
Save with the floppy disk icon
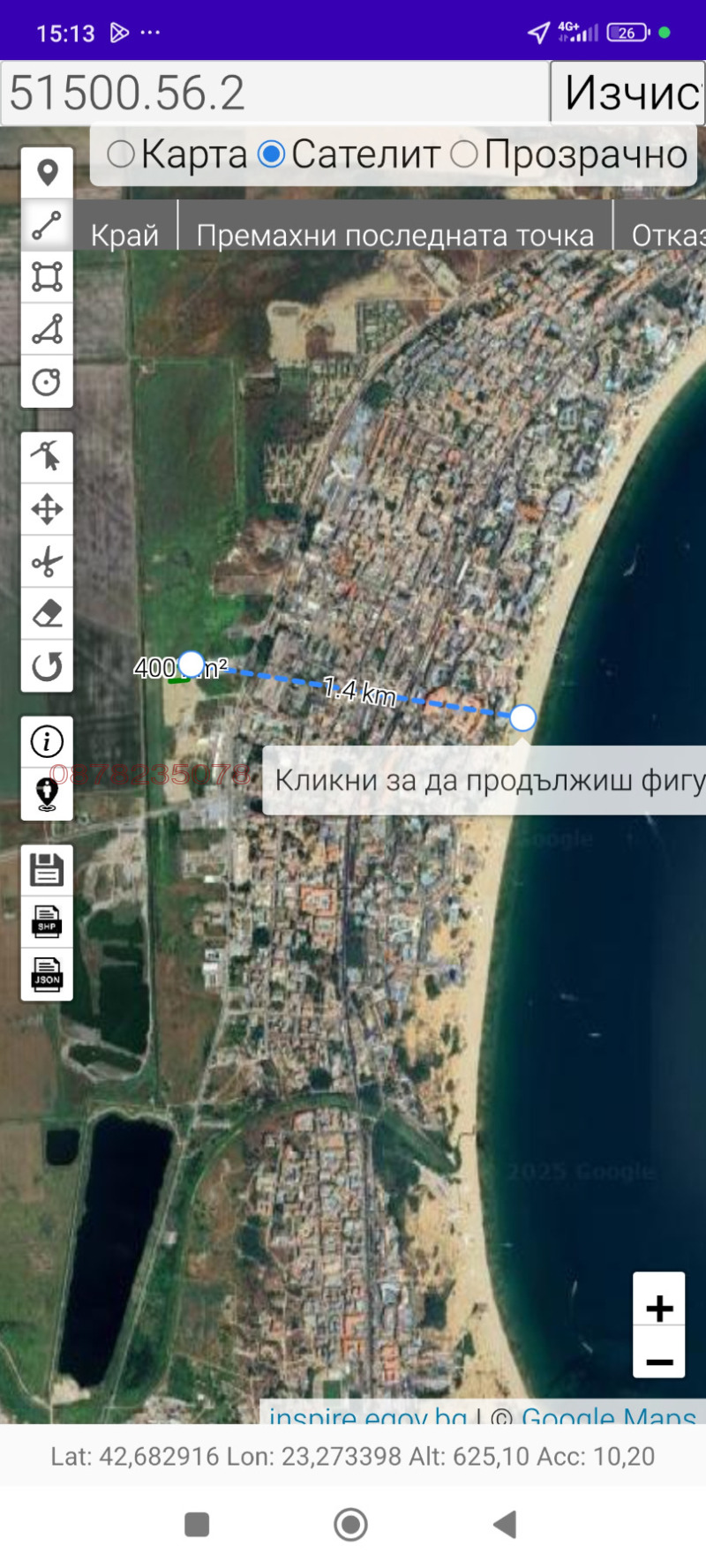click(x=46, y=869)
